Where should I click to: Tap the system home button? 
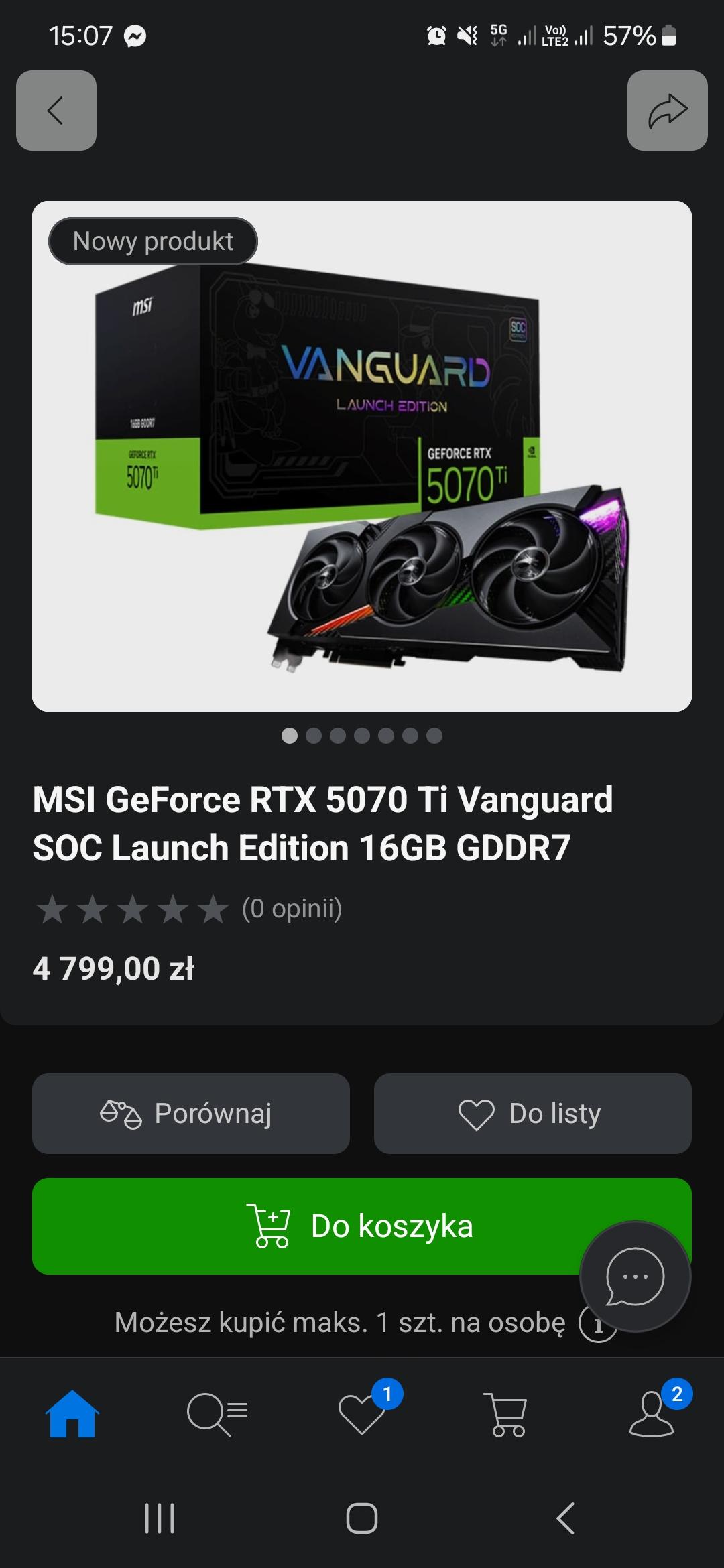click(x=362, y=1518)
